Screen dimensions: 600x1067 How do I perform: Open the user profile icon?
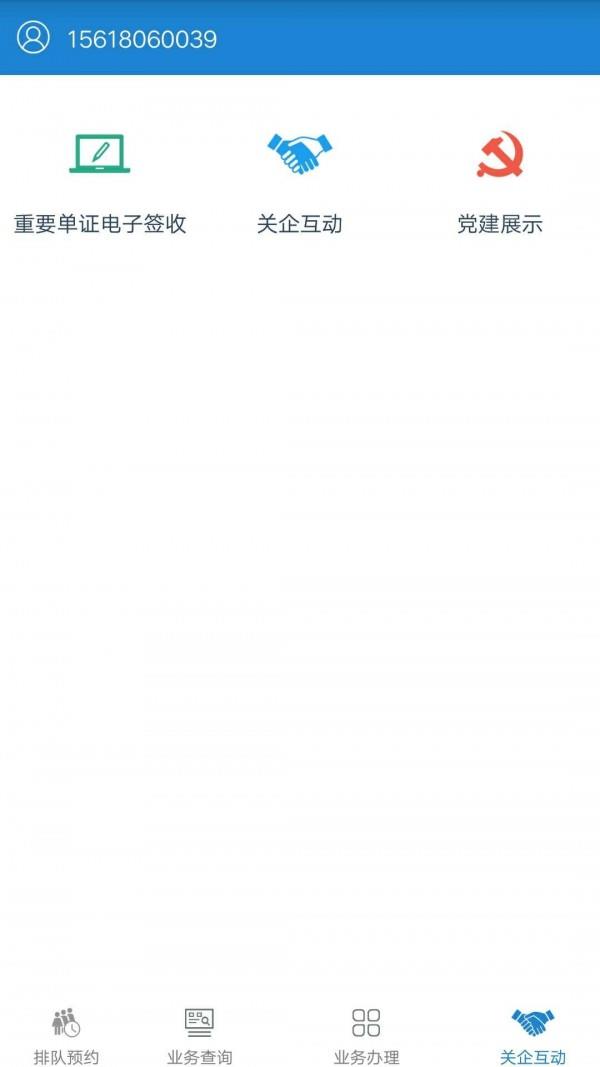33,38
